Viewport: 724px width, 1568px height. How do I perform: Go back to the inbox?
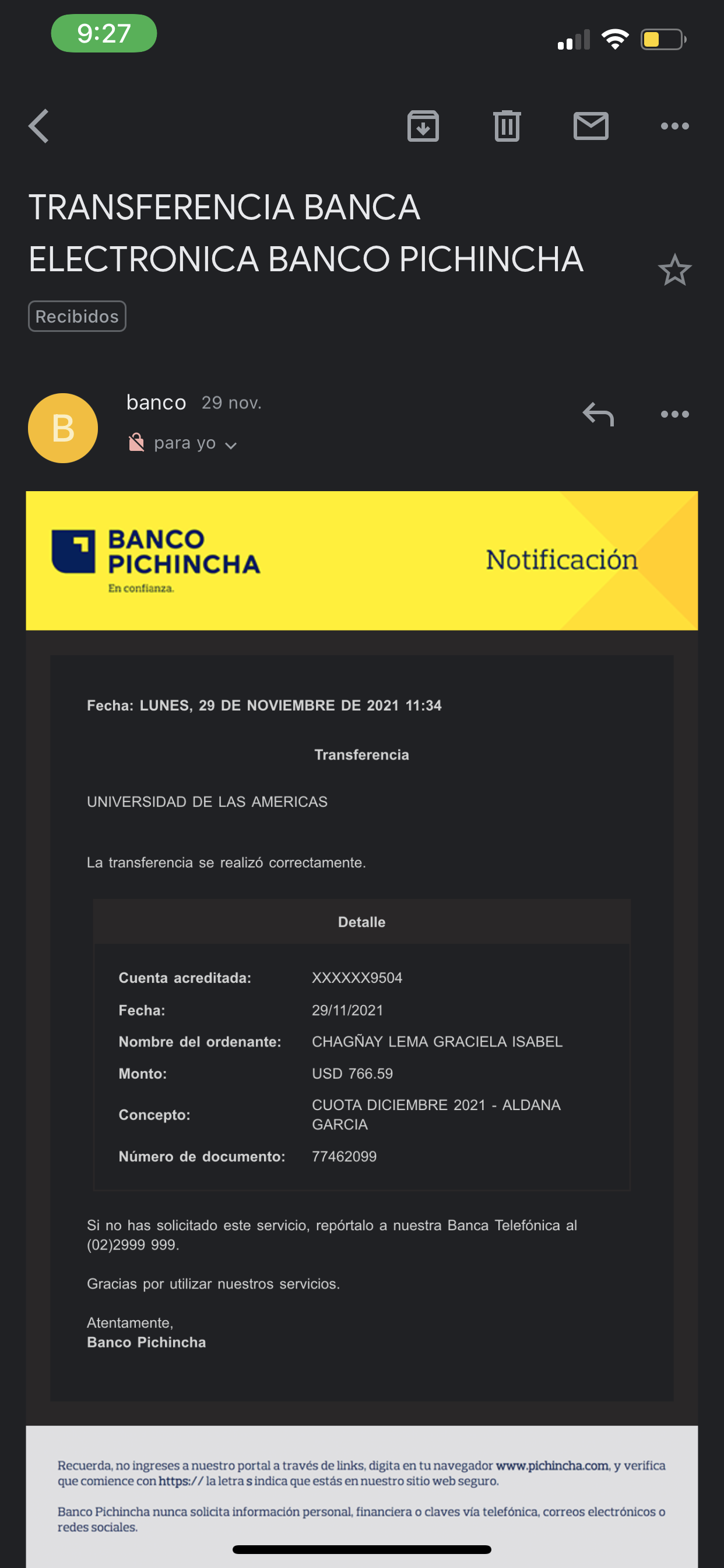coord(39,126)
